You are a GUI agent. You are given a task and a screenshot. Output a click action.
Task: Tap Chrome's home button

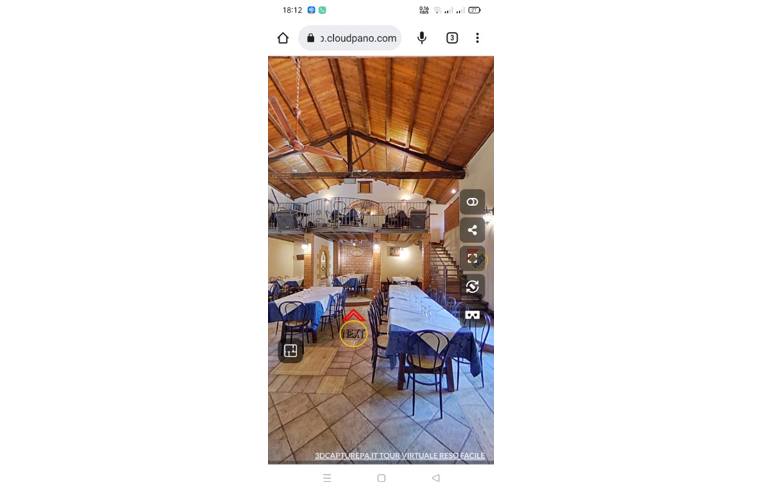coord(283,38)
